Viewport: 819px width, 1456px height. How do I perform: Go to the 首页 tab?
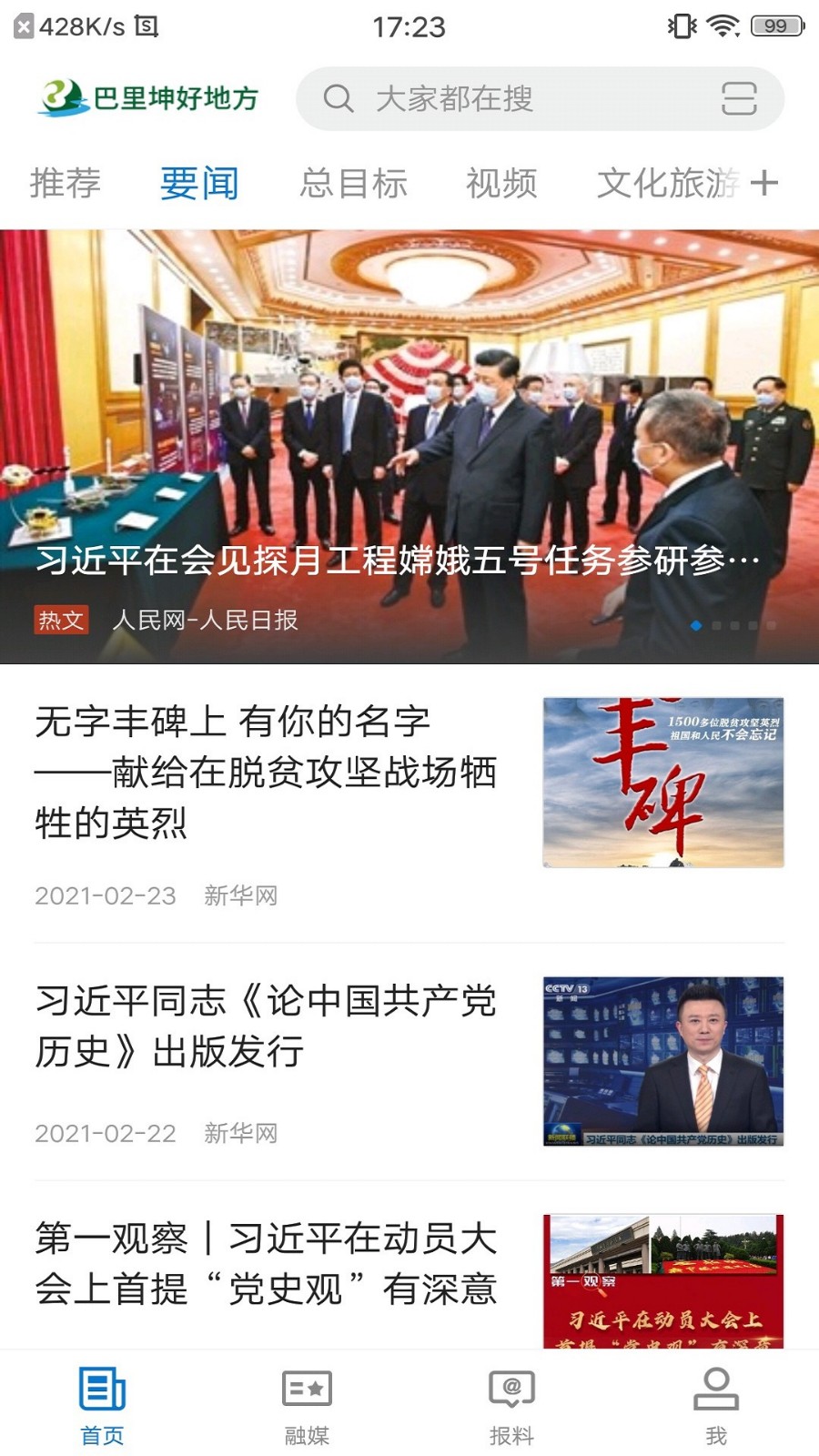pyautogui.click(x=102, y=1406)
